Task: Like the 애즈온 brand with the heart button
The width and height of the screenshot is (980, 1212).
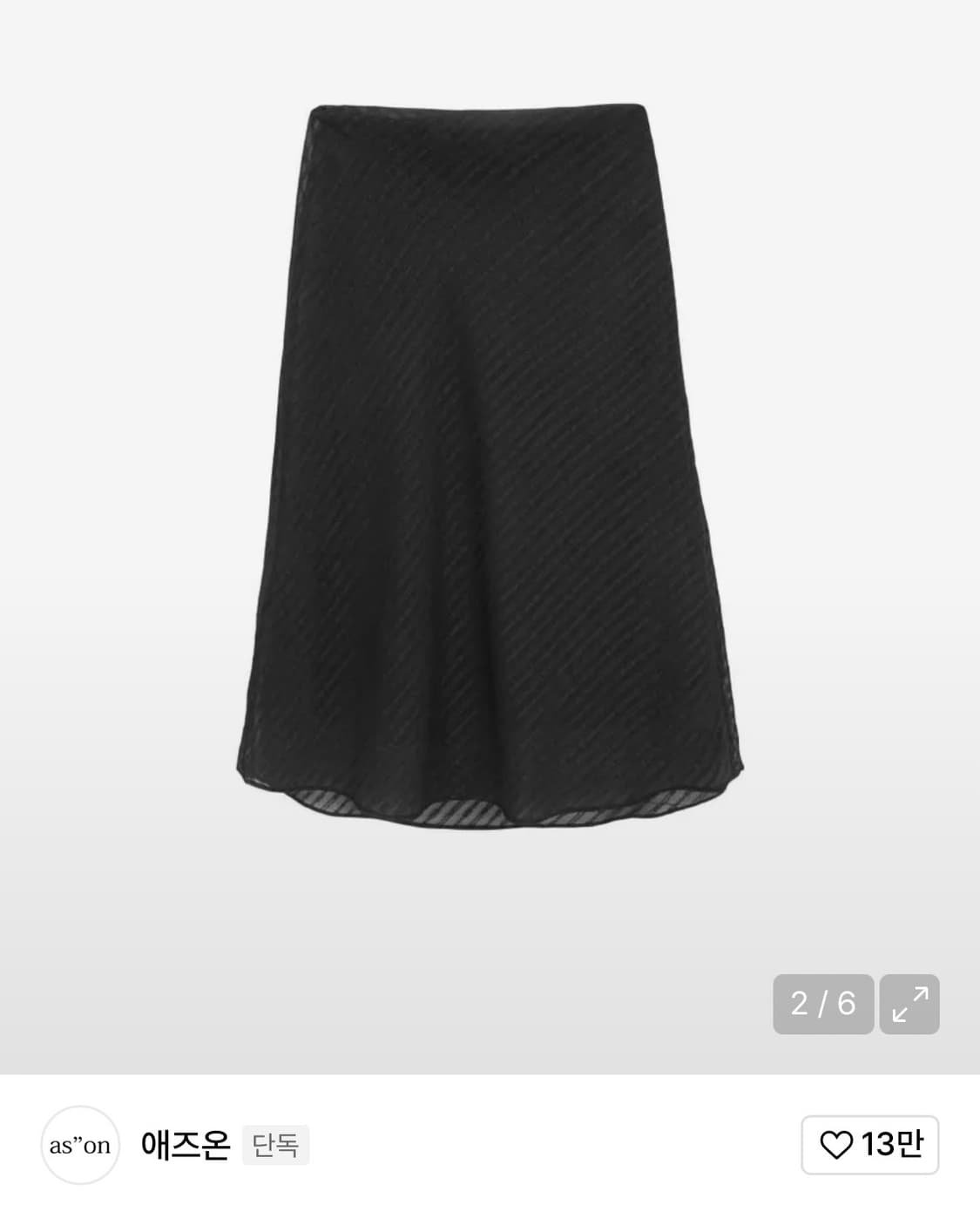Action: [x=869, y=1144]
